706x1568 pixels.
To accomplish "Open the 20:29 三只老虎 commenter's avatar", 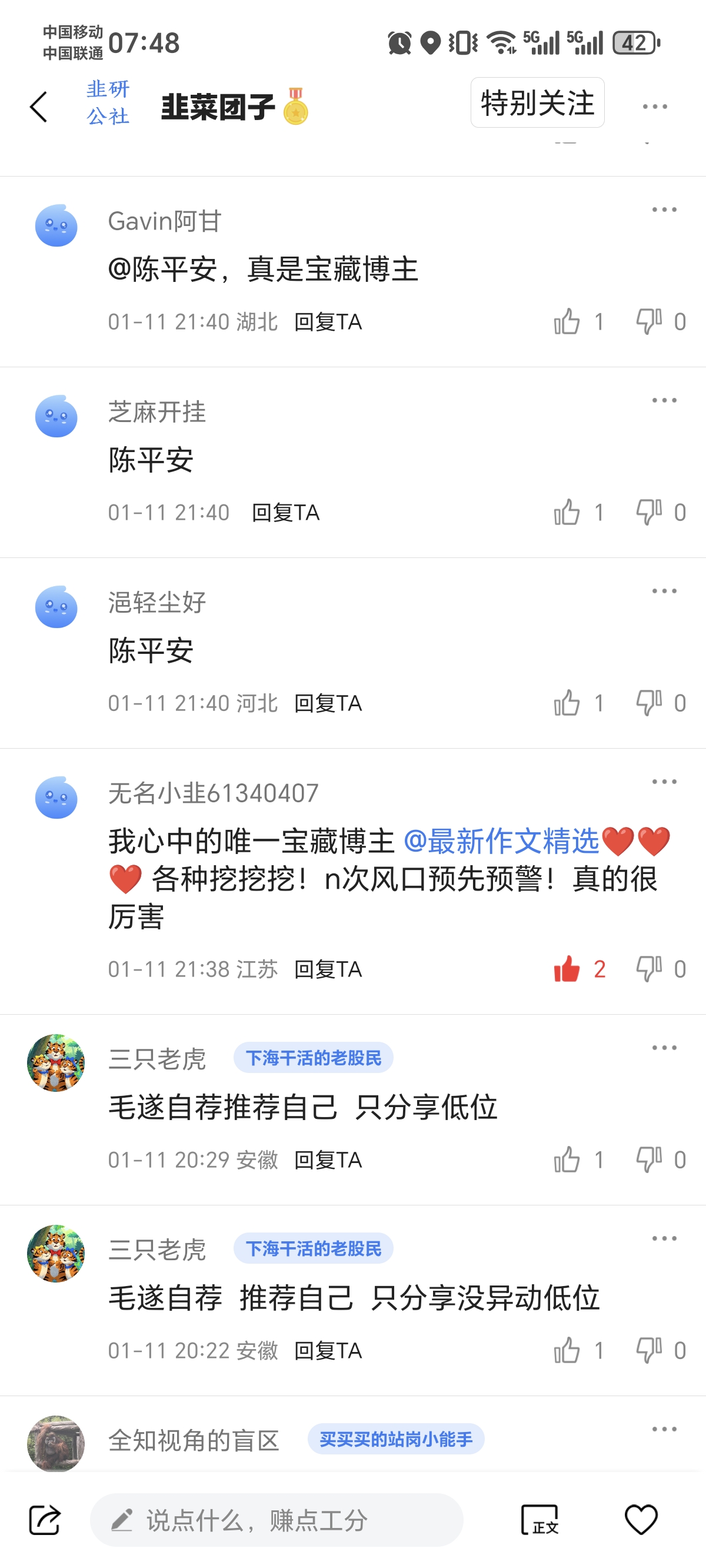I will pos(56,1063).
